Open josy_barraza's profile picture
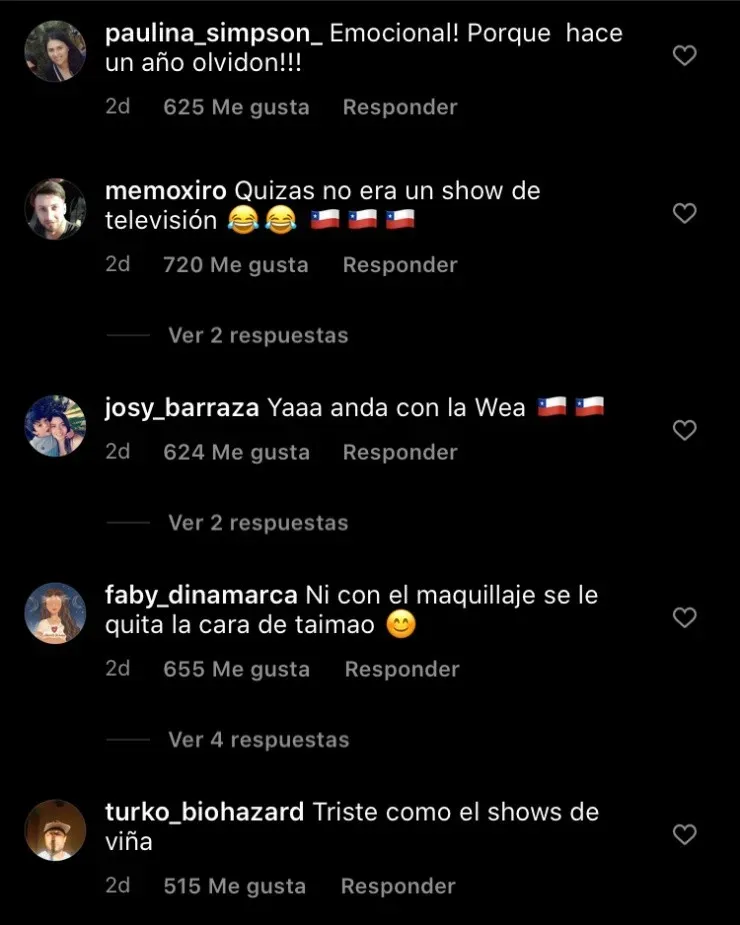Image resolution: width=740 pixels, height=925 pixels. pyautogui.click(x=55, y=426)
